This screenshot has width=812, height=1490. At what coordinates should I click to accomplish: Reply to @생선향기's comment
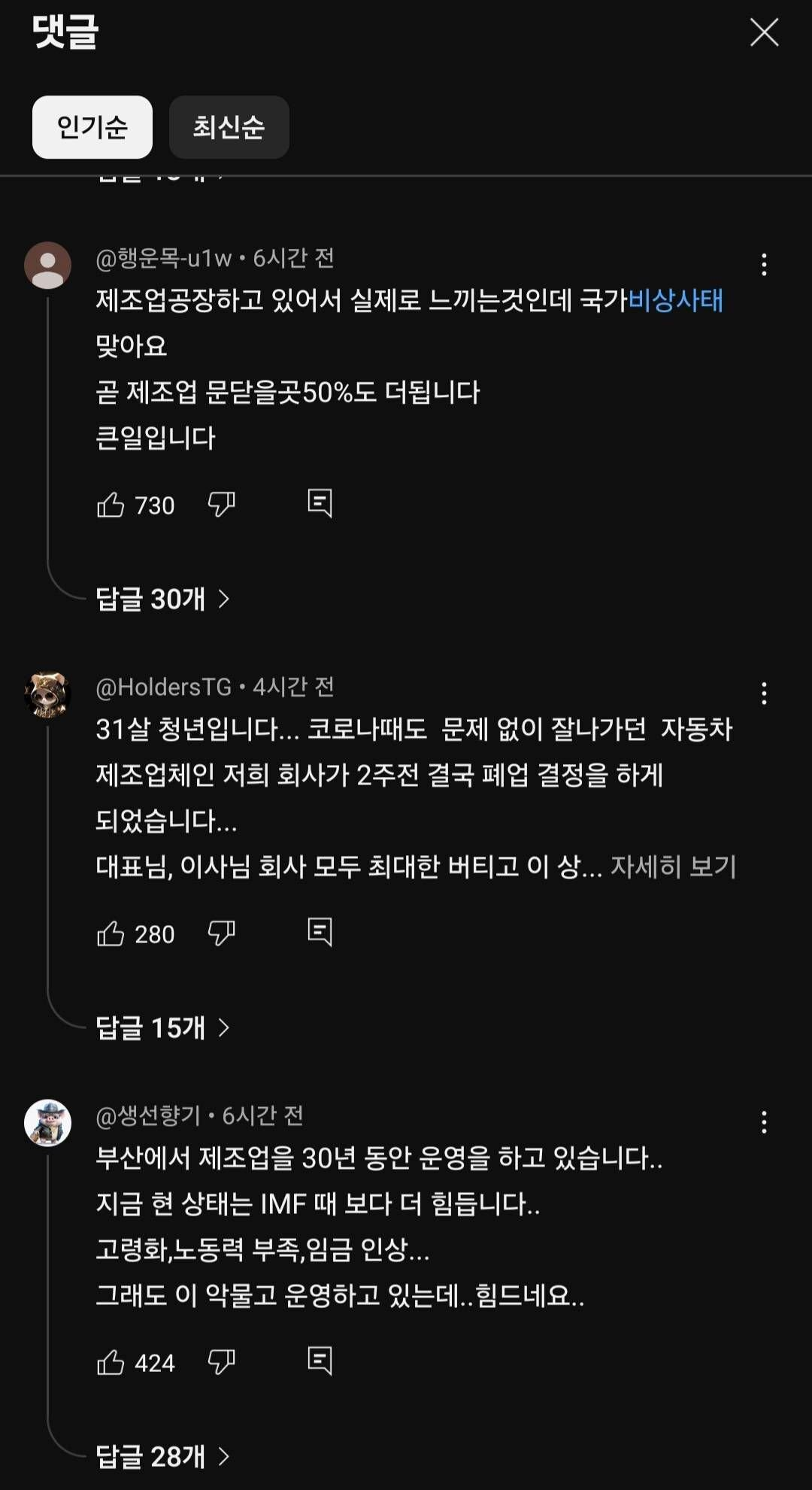[320, 1361]
